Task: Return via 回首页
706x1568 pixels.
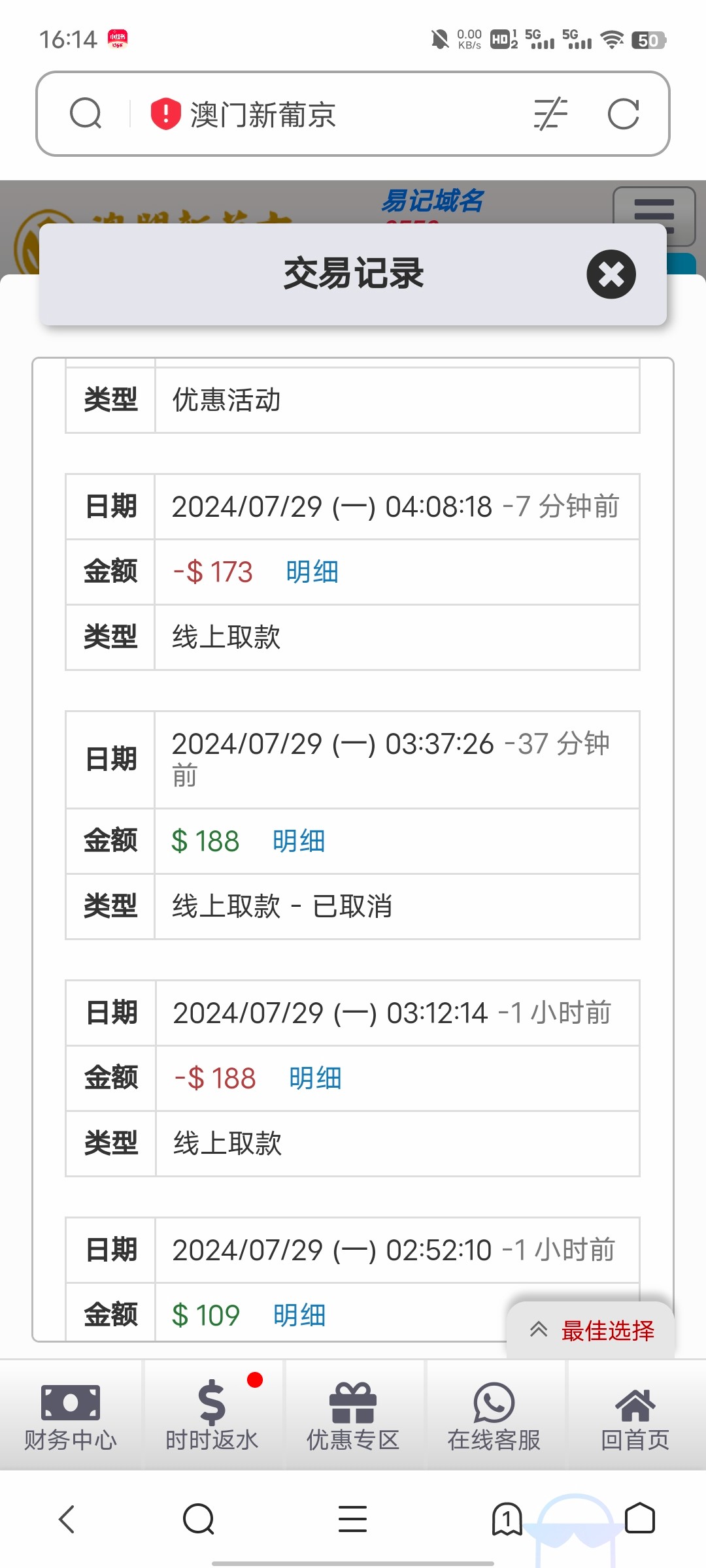Action: [x=635, y=1415]
